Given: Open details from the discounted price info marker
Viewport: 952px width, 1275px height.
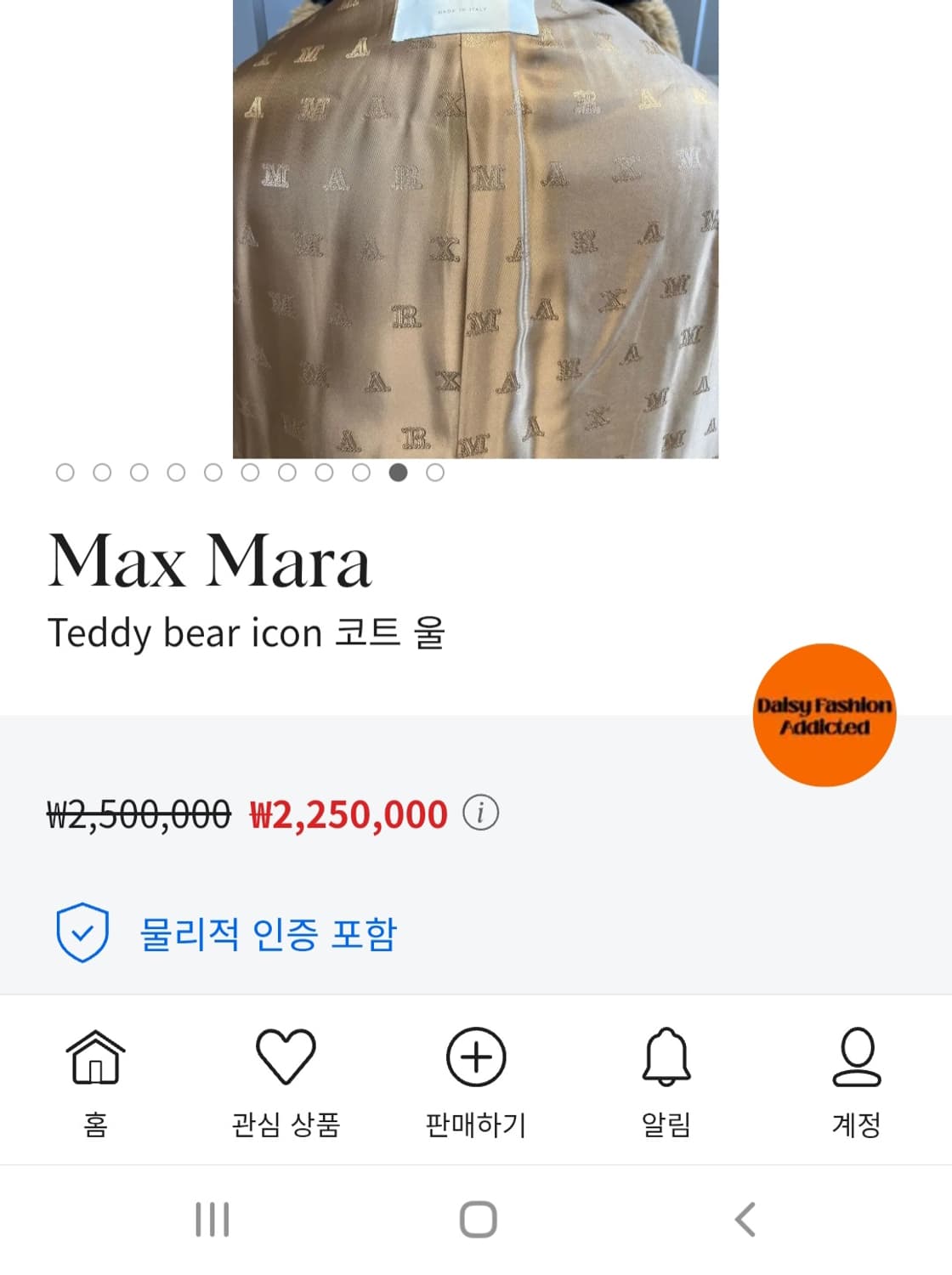Looking at the screenshot, I should click(x=482, y=813).
